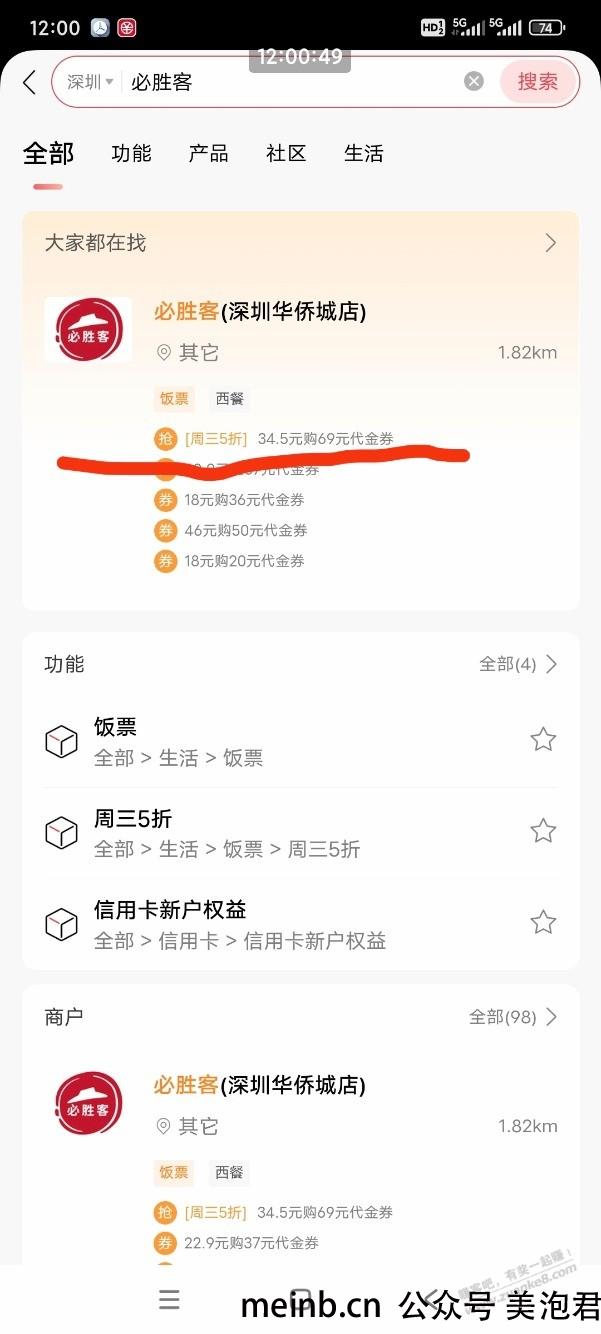This screenshot has width=601, height=1334.
Task: Open 必胜客 store under 商户 section
Action: (x=301, y=1160)
